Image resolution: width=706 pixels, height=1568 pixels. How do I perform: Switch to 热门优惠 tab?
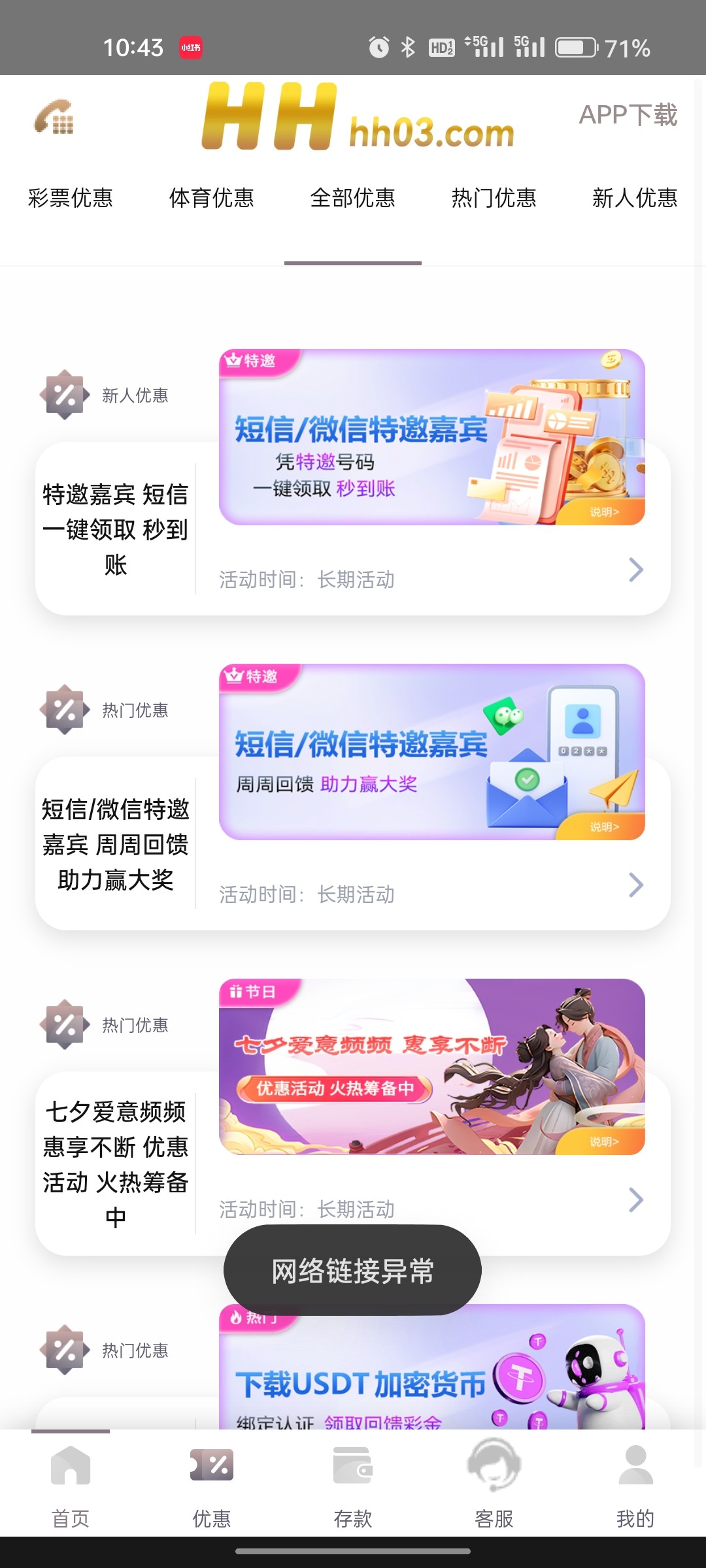[494, 198]
